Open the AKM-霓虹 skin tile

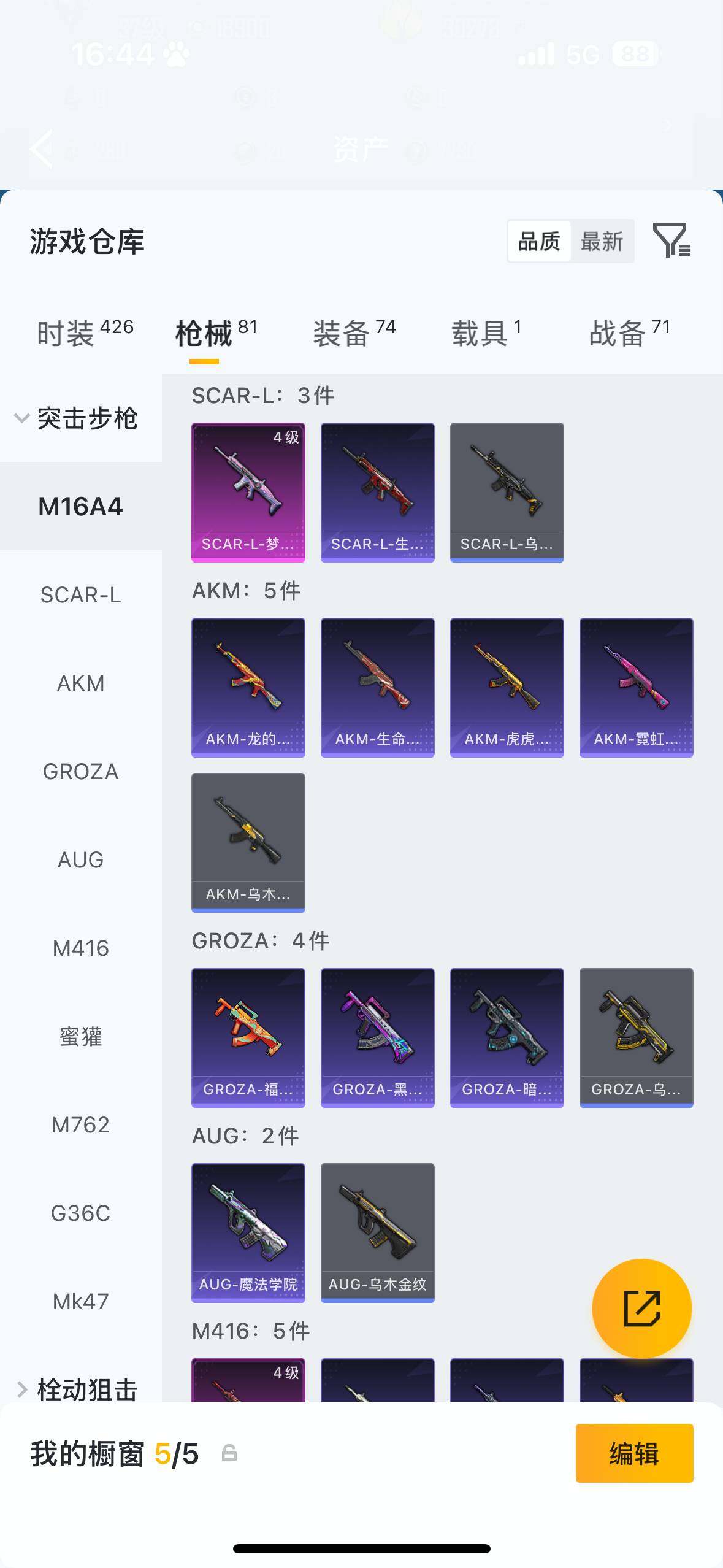tap(636, 687)
